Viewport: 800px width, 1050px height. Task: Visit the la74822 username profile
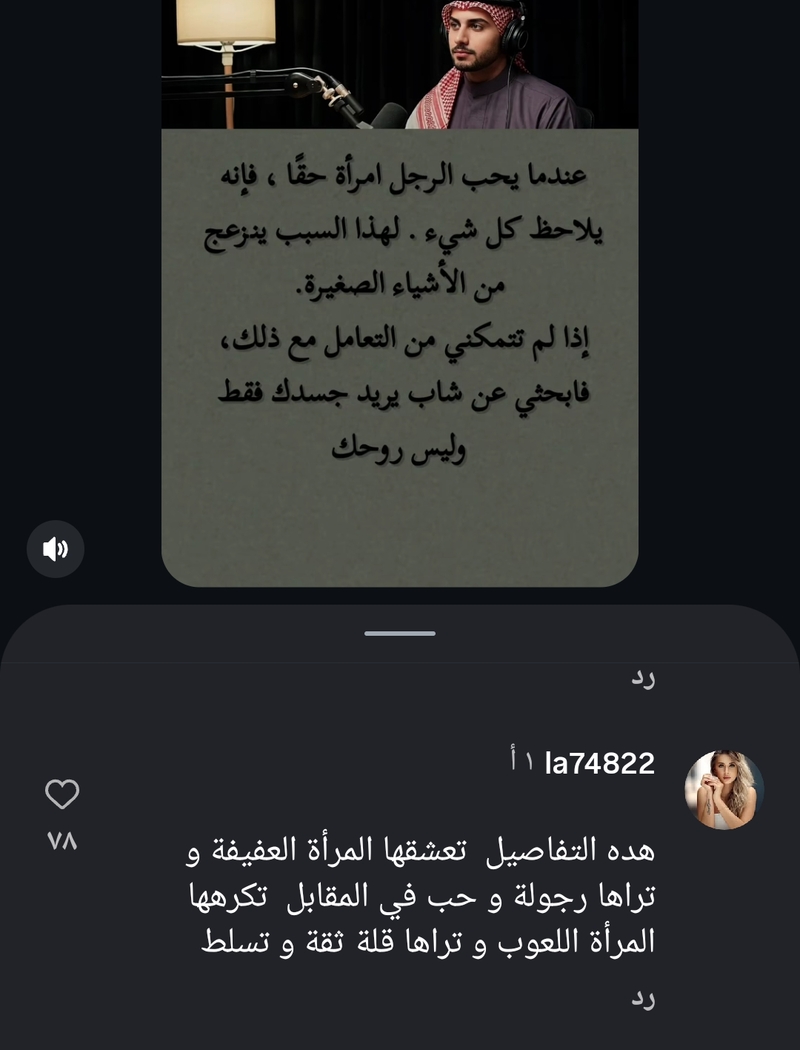coord(599,764)
